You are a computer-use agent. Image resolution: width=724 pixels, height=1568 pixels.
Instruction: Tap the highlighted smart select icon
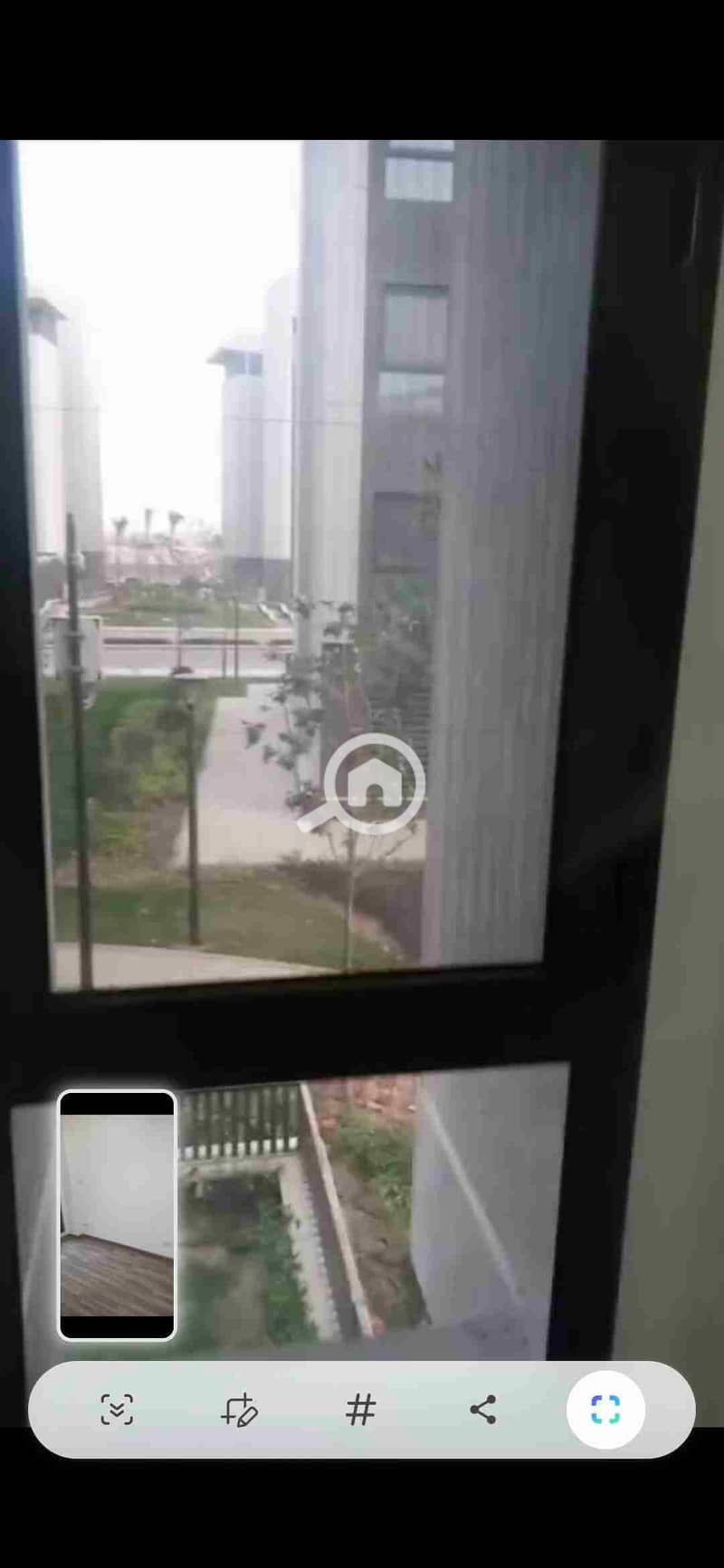[x=605, y=1409]
